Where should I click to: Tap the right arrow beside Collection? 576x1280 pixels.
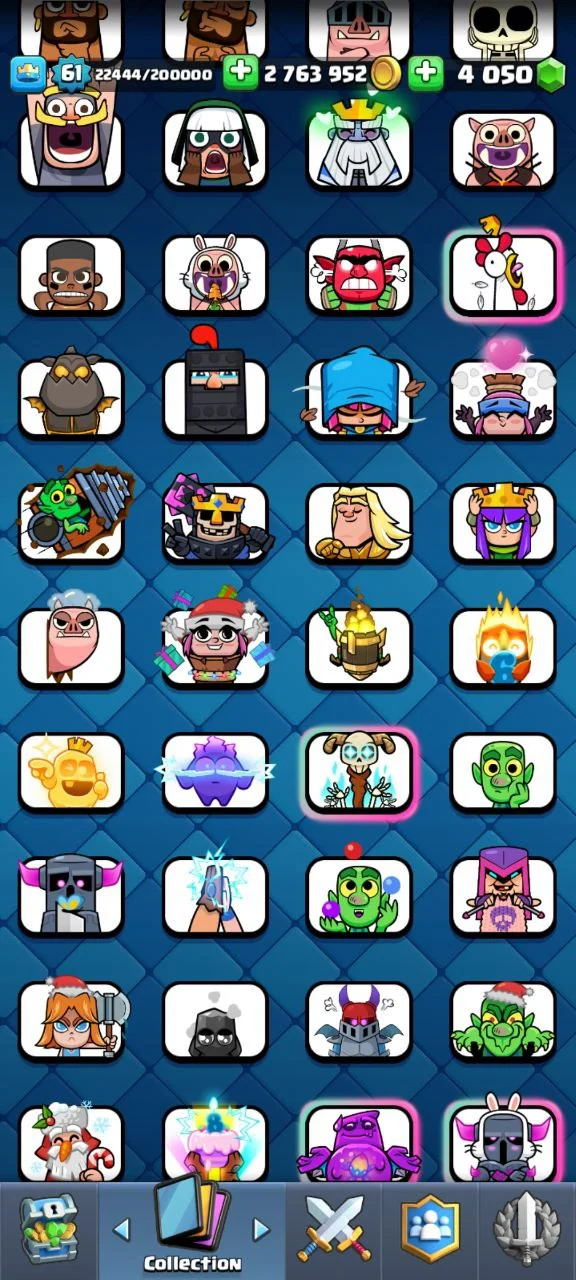click(261, 1228)
